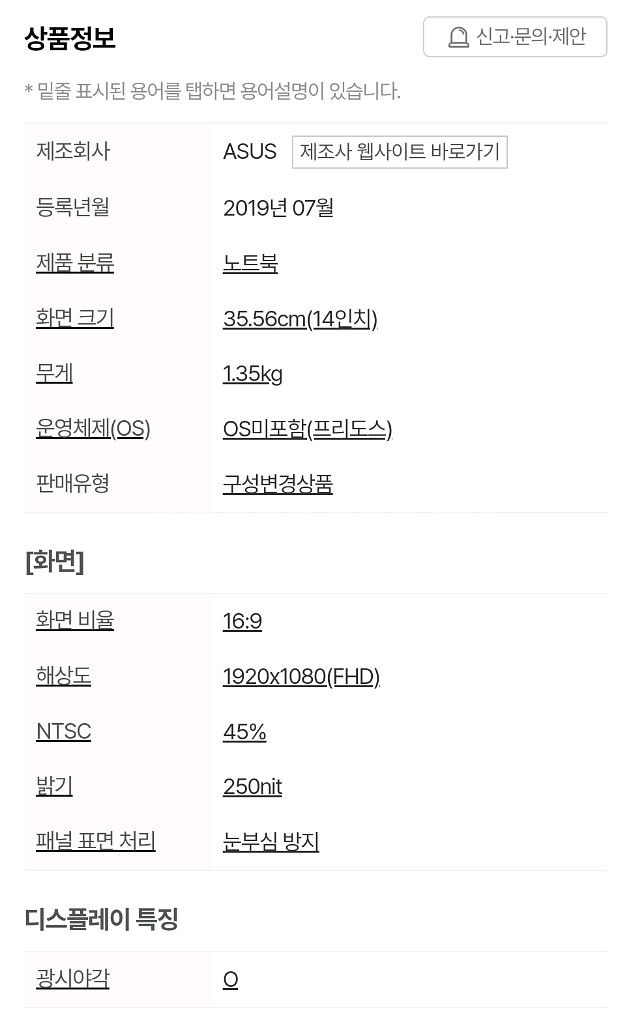Open the 신고·문의·제안 report button
The height and width of the screenshot is (1024, 631).
point(514,37)
